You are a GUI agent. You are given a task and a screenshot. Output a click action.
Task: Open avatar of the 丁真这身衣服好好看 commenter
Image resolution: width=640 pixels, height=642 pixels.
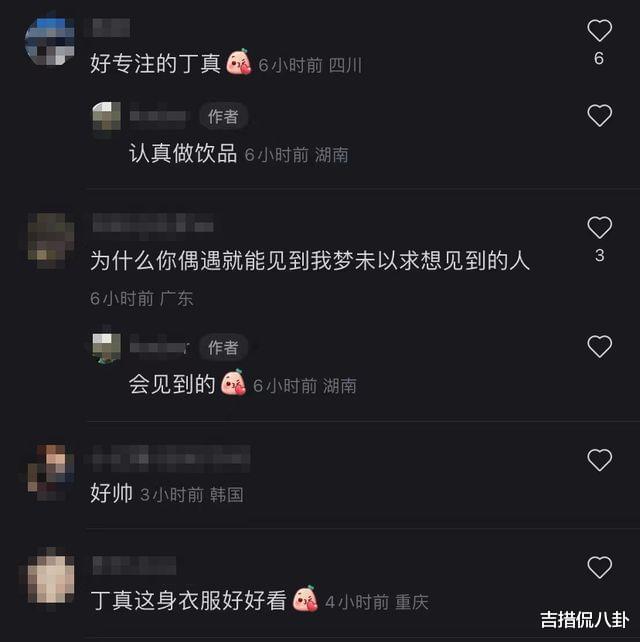pos(50,576)
